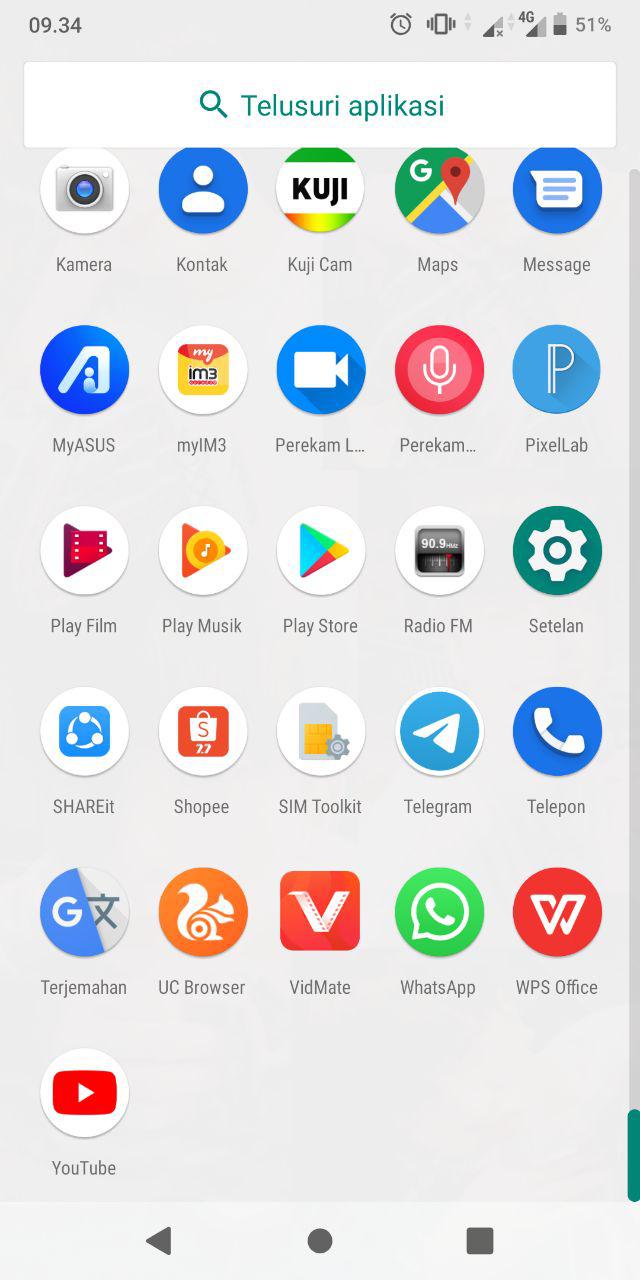Go to the home screen
This screenshot has width=640, height=1280.
coord(320,1241)
